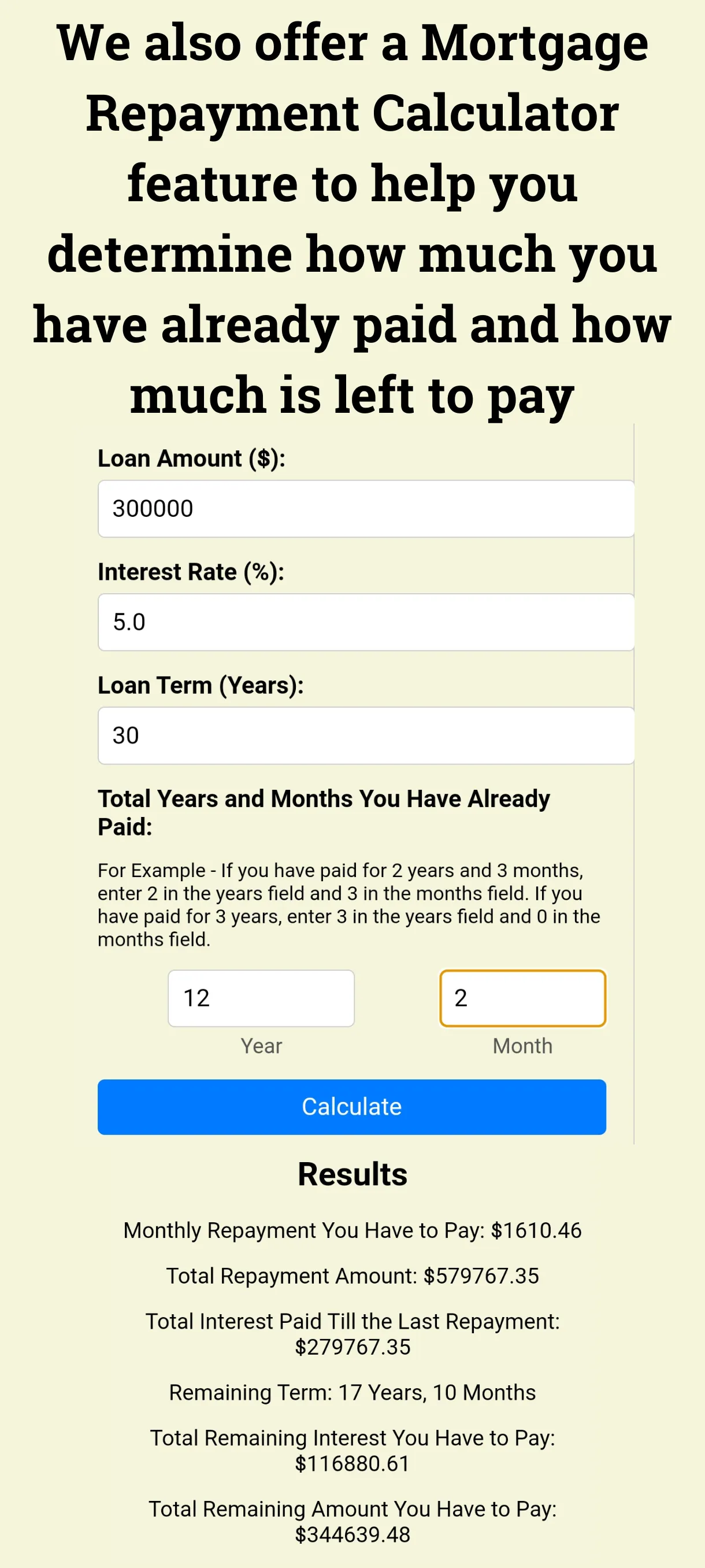This screenshot has height=1568, width=705.
Task: Click the highlighted Month field showing 2
Action: (522, 998)
